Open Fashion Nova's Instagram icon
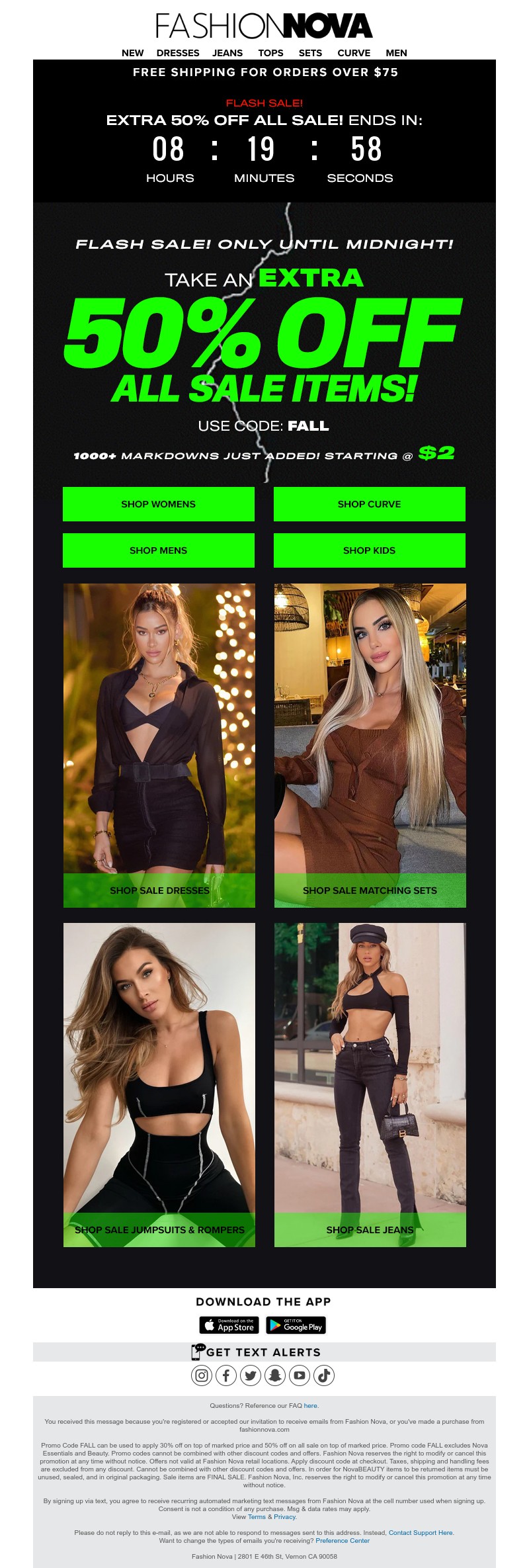The image size is (529, 1568). (202, 1375)
